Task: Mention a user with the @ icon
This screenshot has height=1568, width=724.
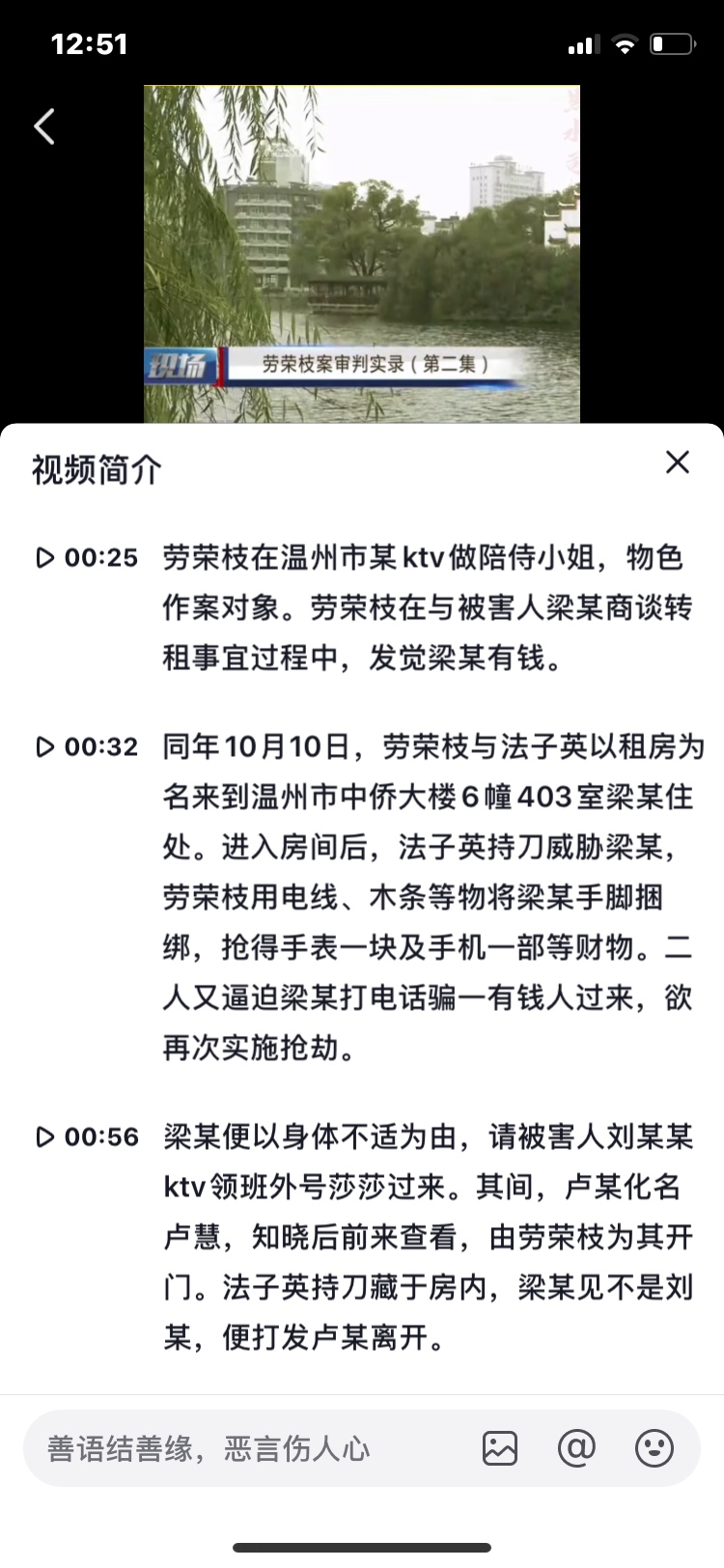Action: [x=576, y=1448]
